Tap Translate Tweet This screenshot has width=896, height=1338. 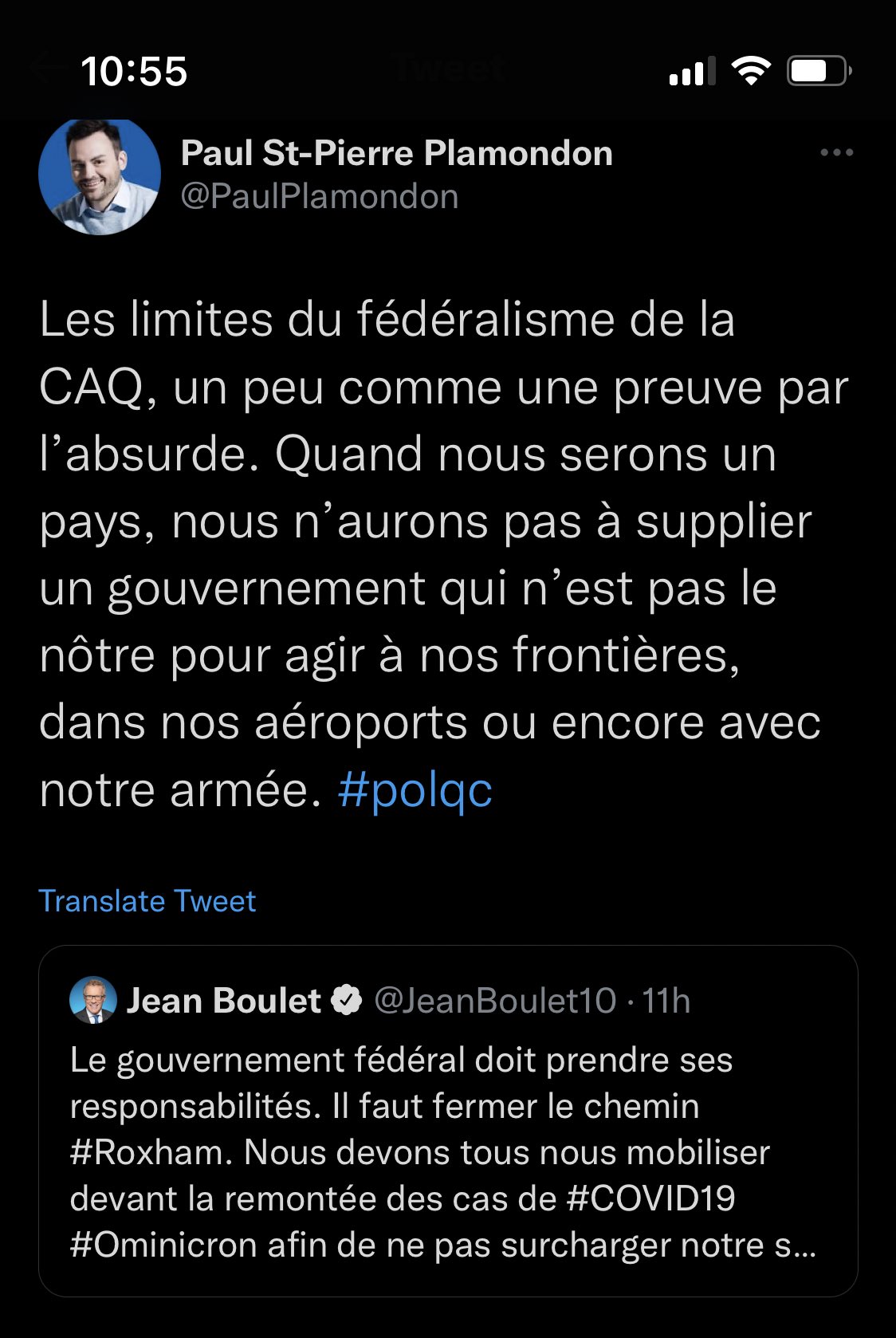(x=147, y=901)
